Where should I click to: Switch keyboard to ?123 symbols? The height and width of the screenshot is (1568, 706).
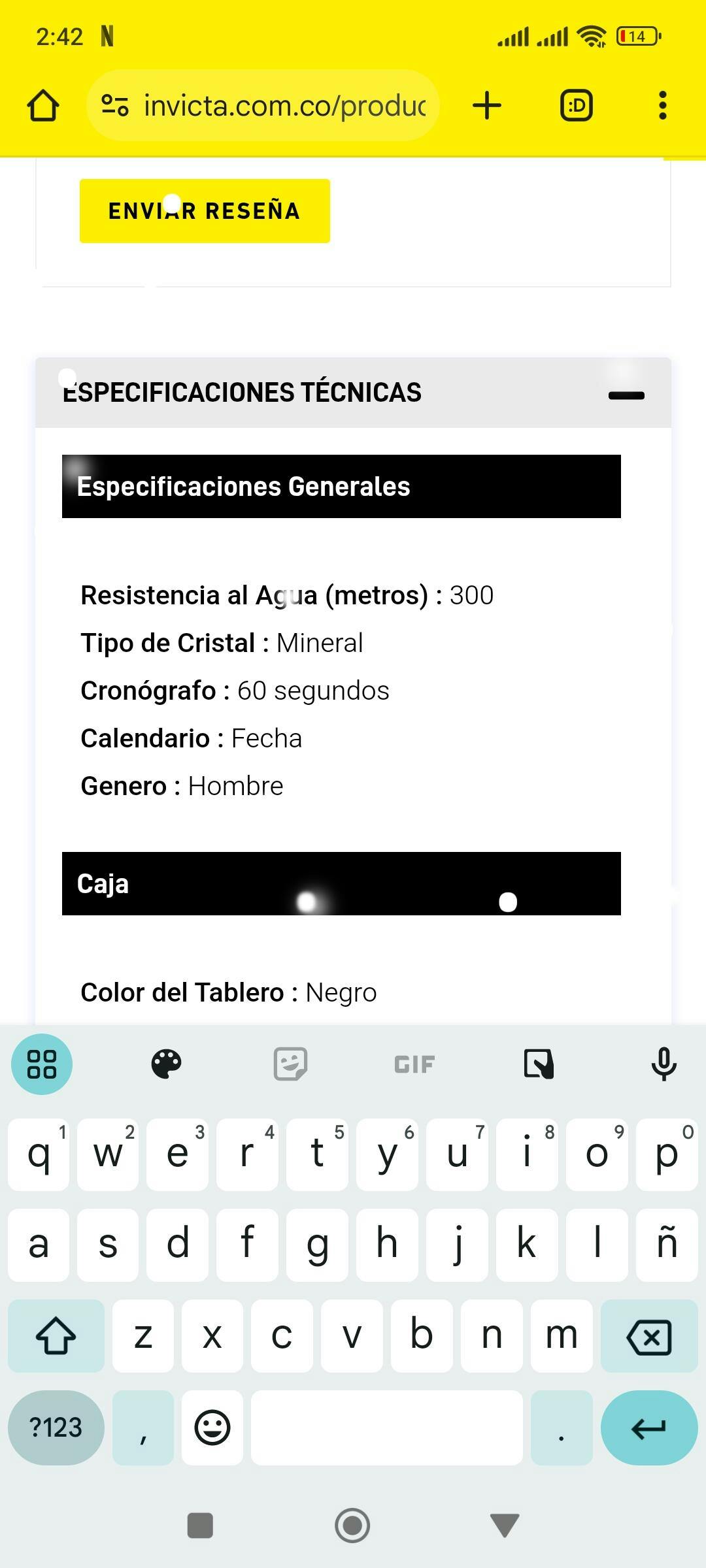(x=56, y=1428)
